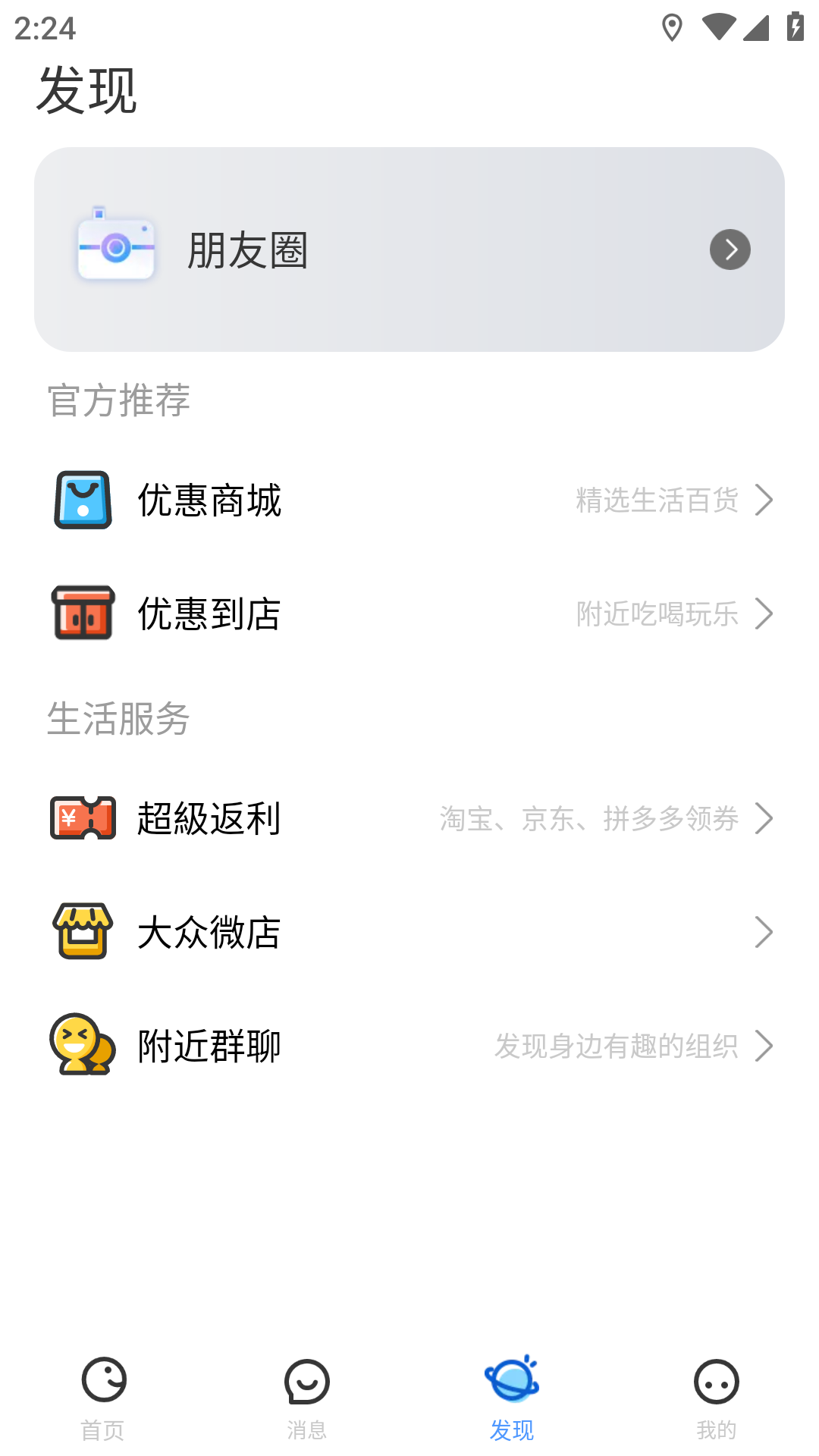Open the 首页 home icon
Screen dimensions: 819x1456
pos(103,1382)
